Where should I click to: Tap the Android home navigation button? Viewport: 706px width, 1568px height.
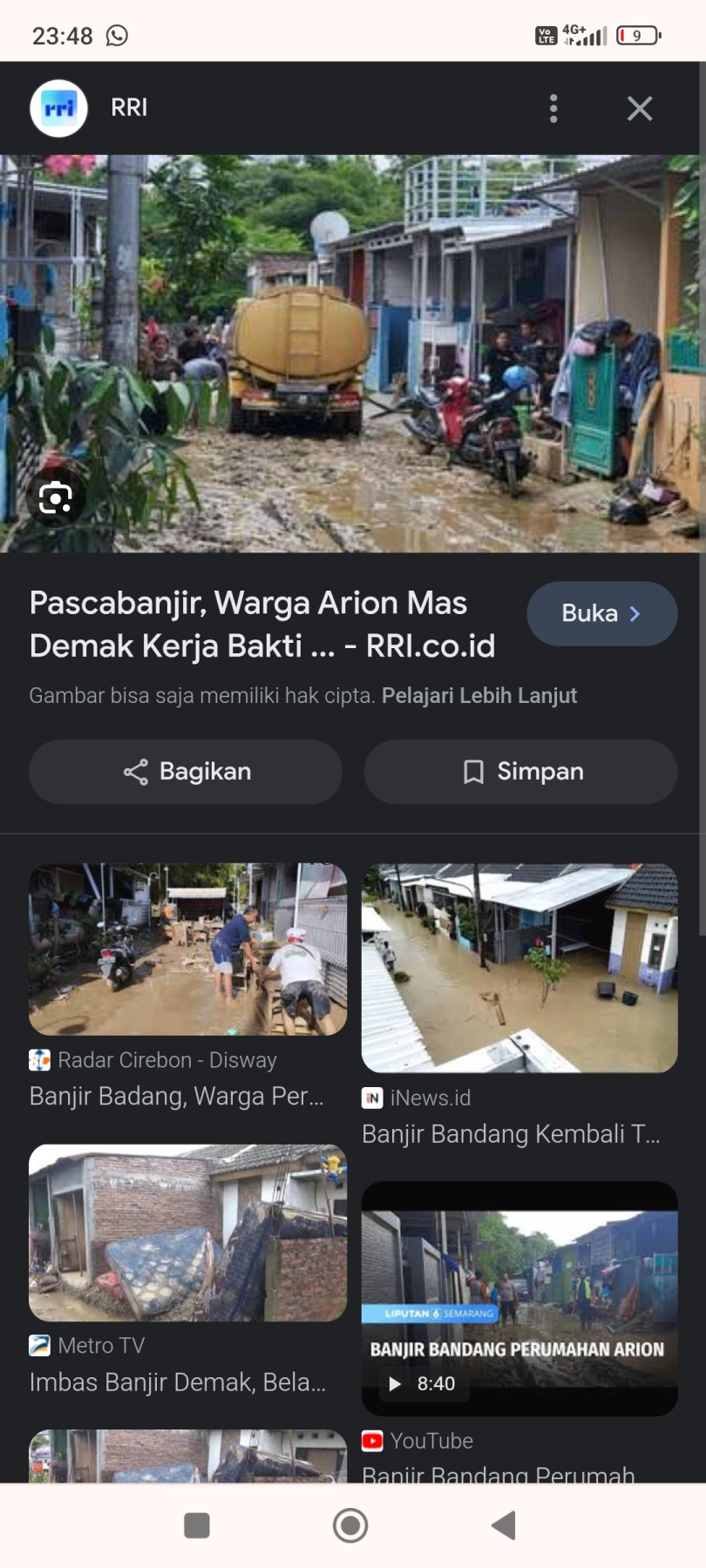[350, 1526]
